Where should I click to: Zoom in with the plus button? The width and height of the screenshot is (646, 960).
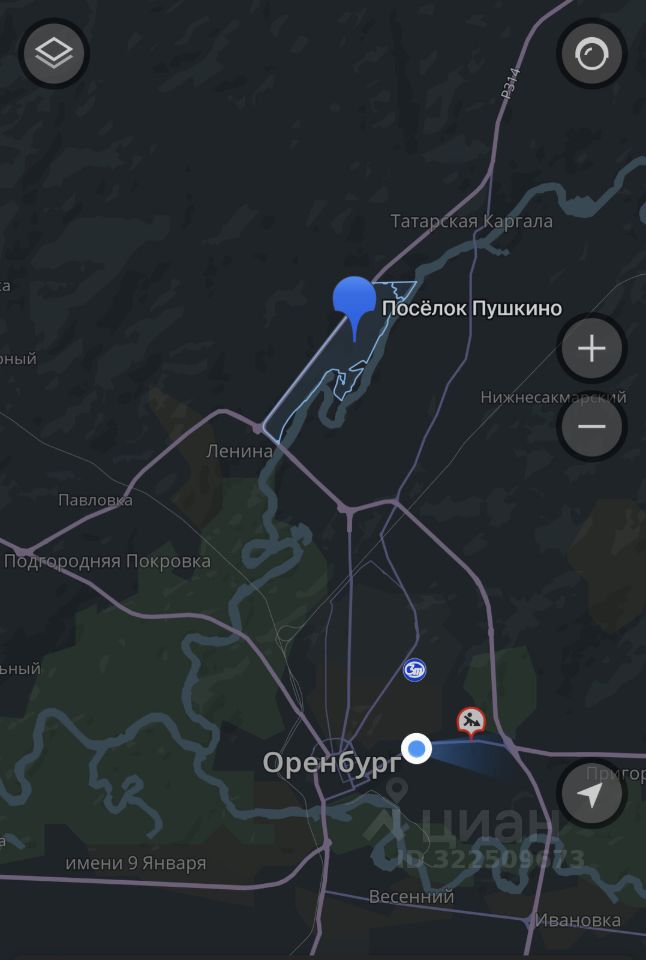coord(592,348)
